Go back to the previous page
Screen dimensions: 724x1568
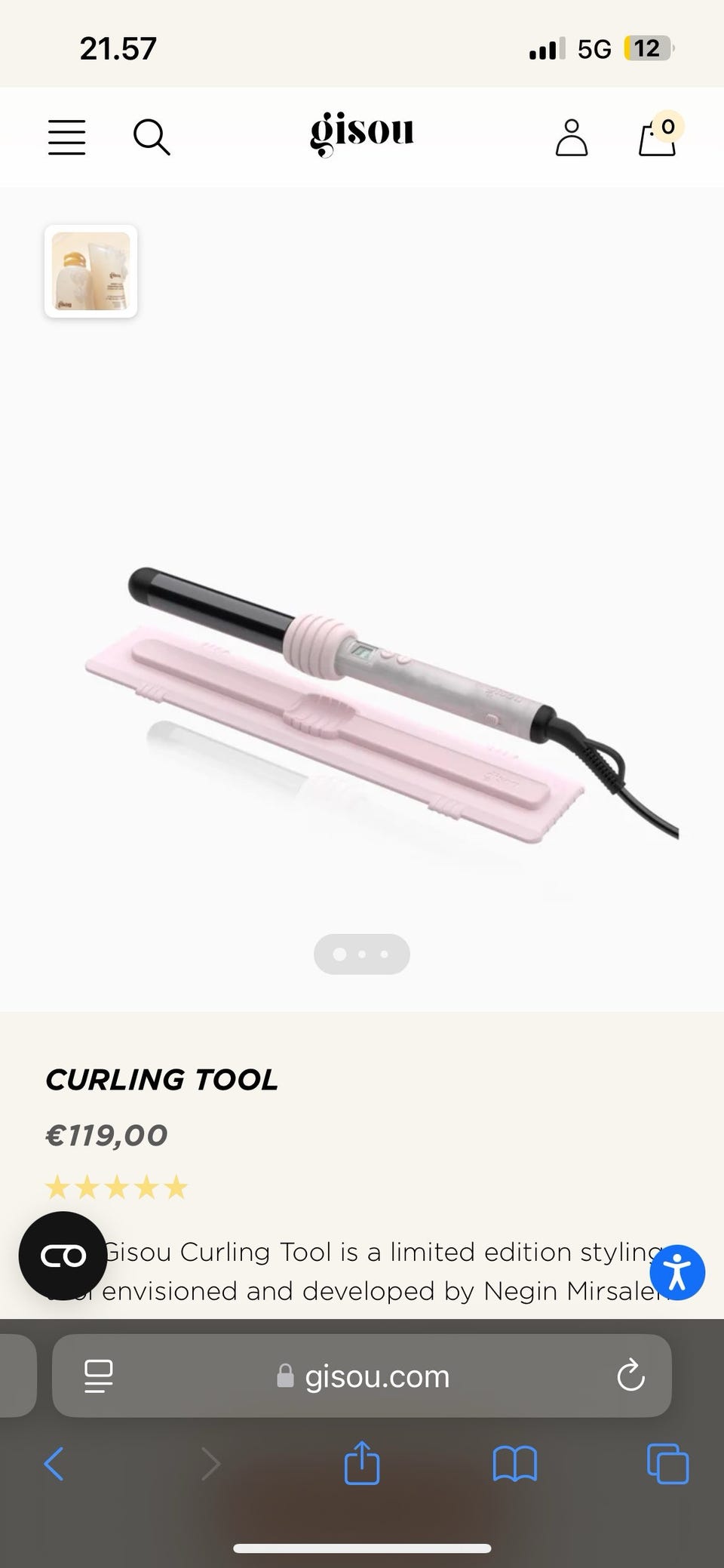coord(54,1464)
